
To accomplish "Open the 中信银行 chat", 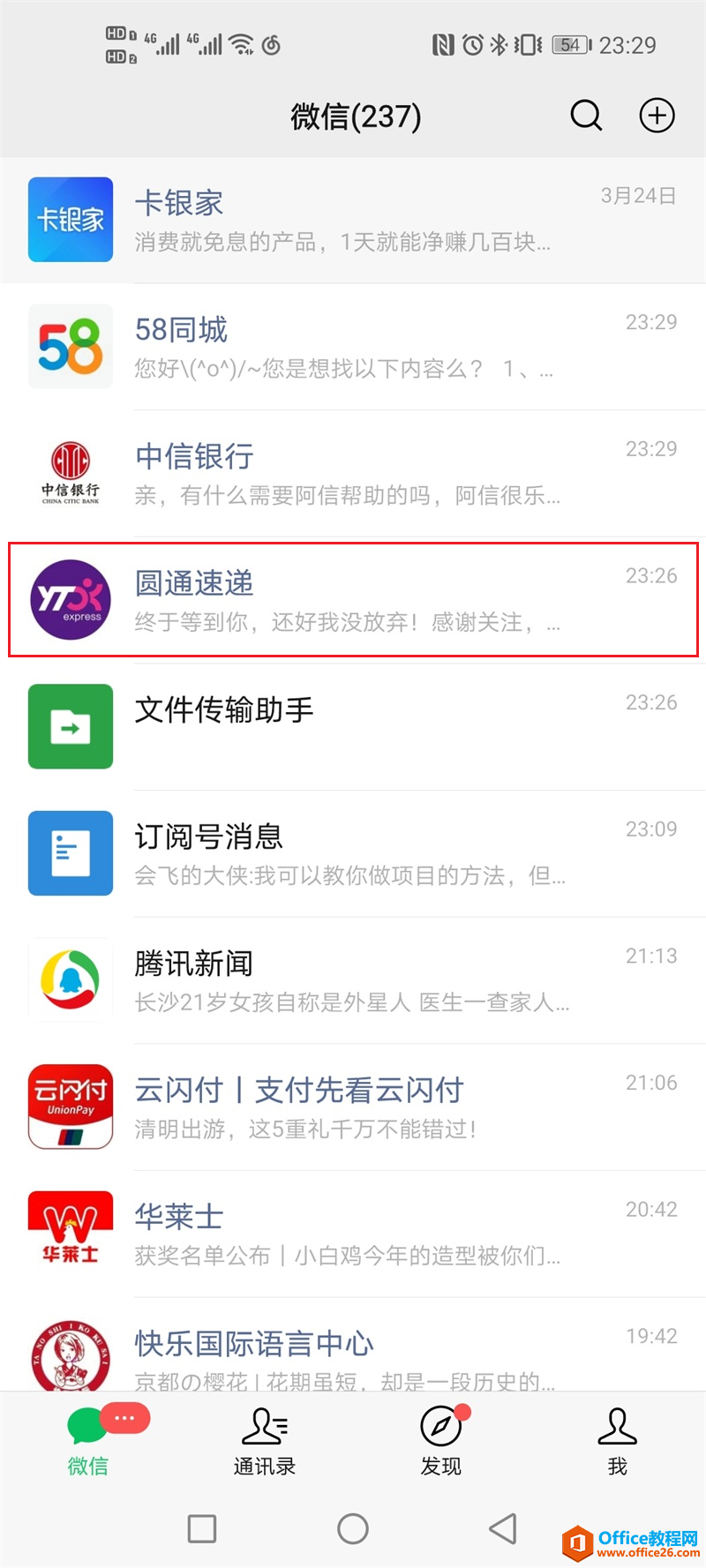I will click(x=353, y=474).
